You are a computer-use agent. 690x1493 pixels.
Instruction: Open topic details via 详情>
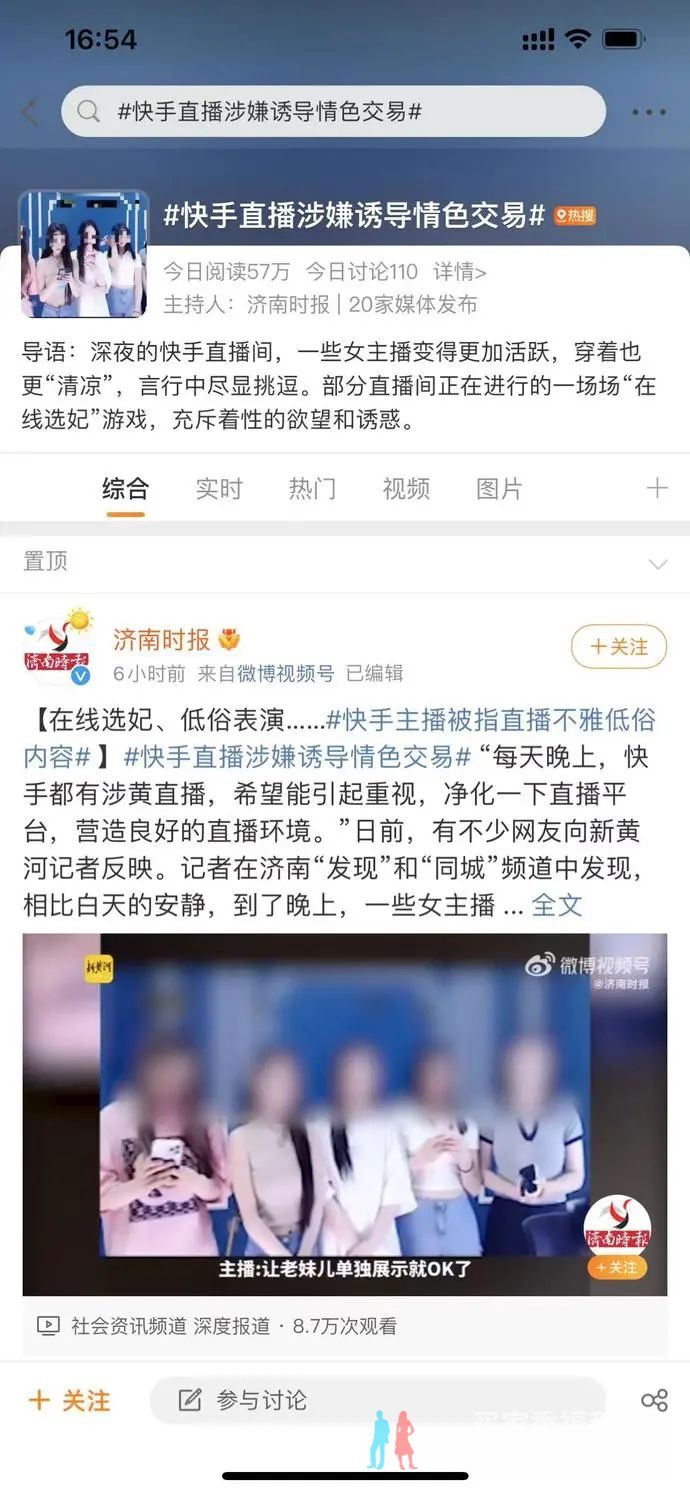click(459, 272)
